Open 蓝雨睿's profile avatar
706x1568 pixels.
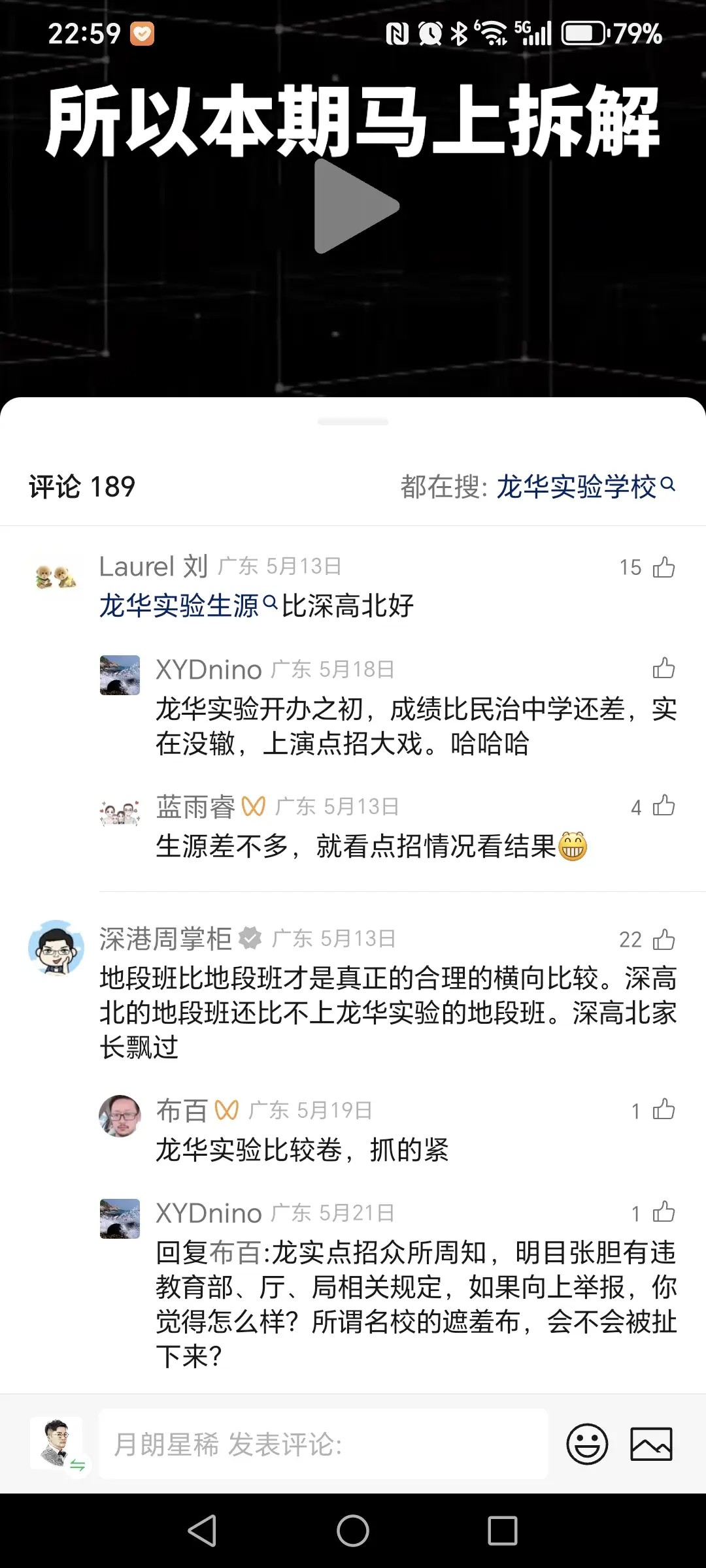[x=120, y=813]
